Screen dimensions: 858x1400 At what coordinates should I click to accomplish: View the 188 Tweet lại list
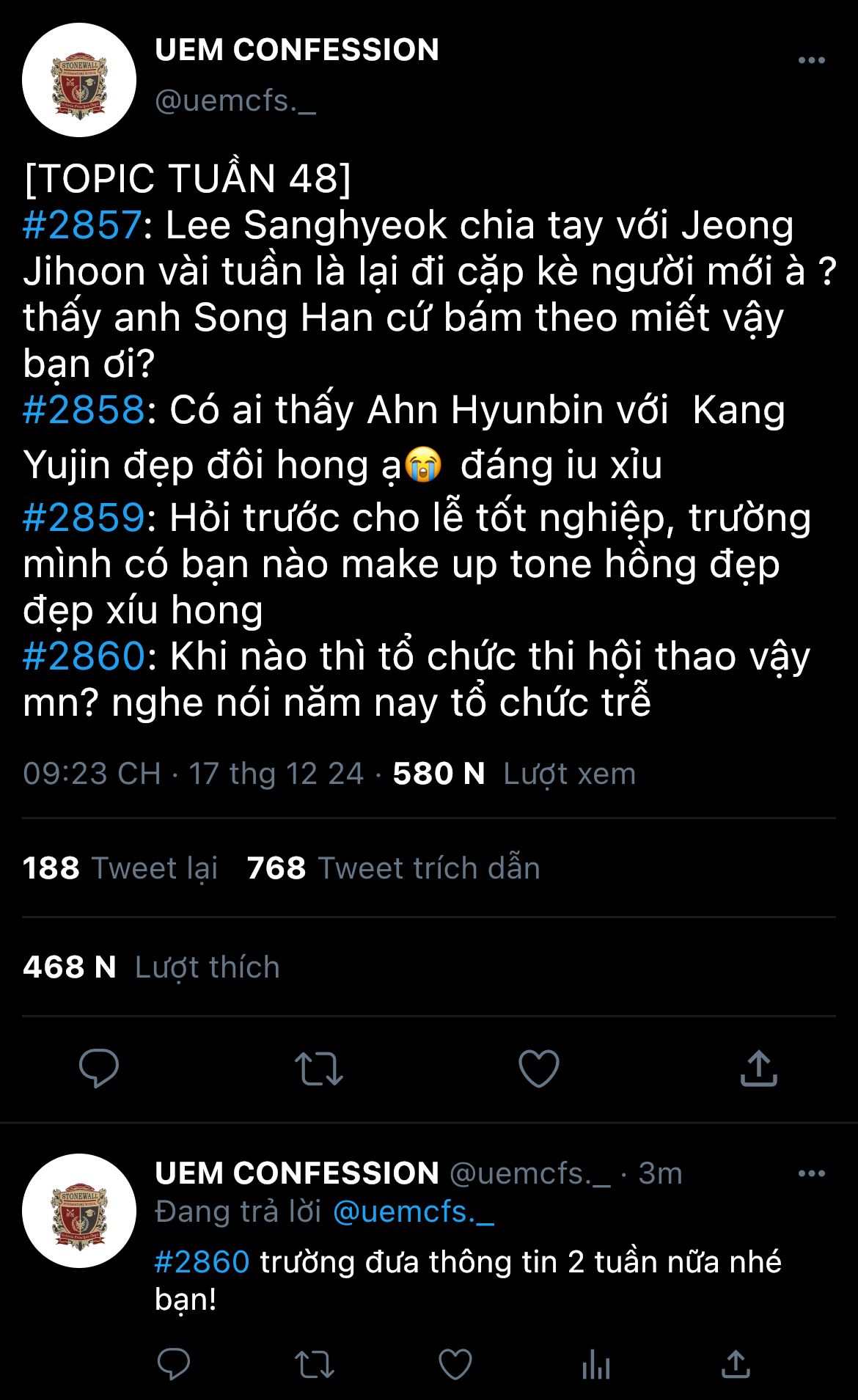[120, 868]
